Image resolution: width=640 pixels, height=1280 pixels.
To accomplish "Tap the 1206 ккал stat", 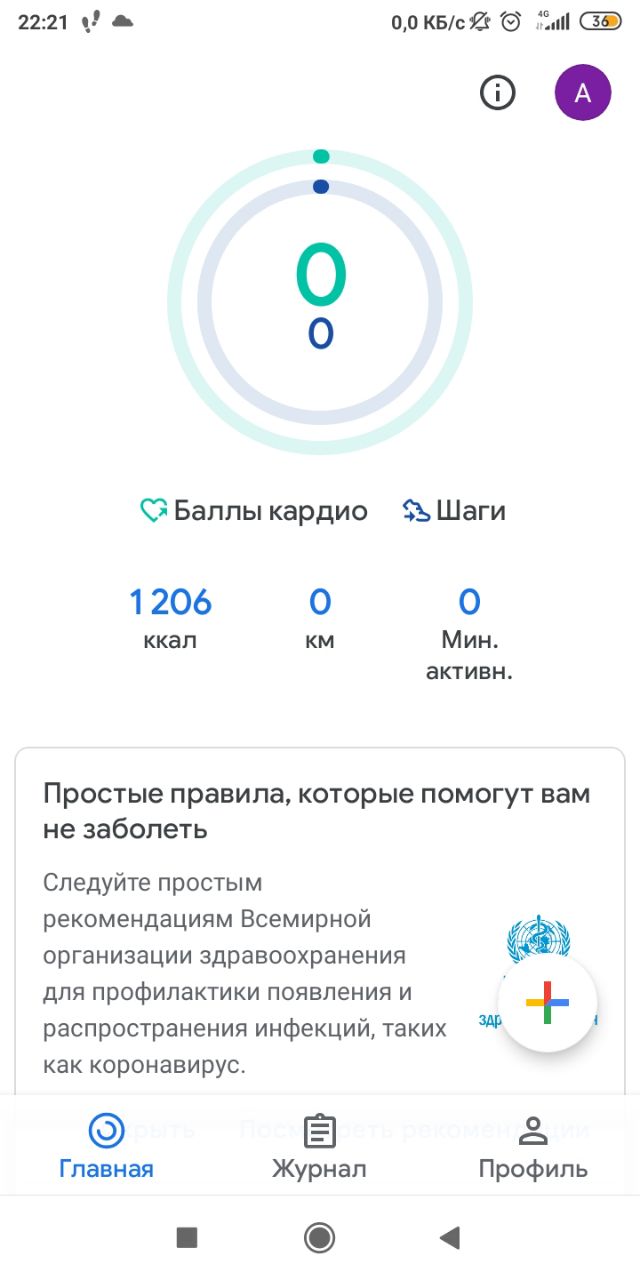I will (170, 618).
